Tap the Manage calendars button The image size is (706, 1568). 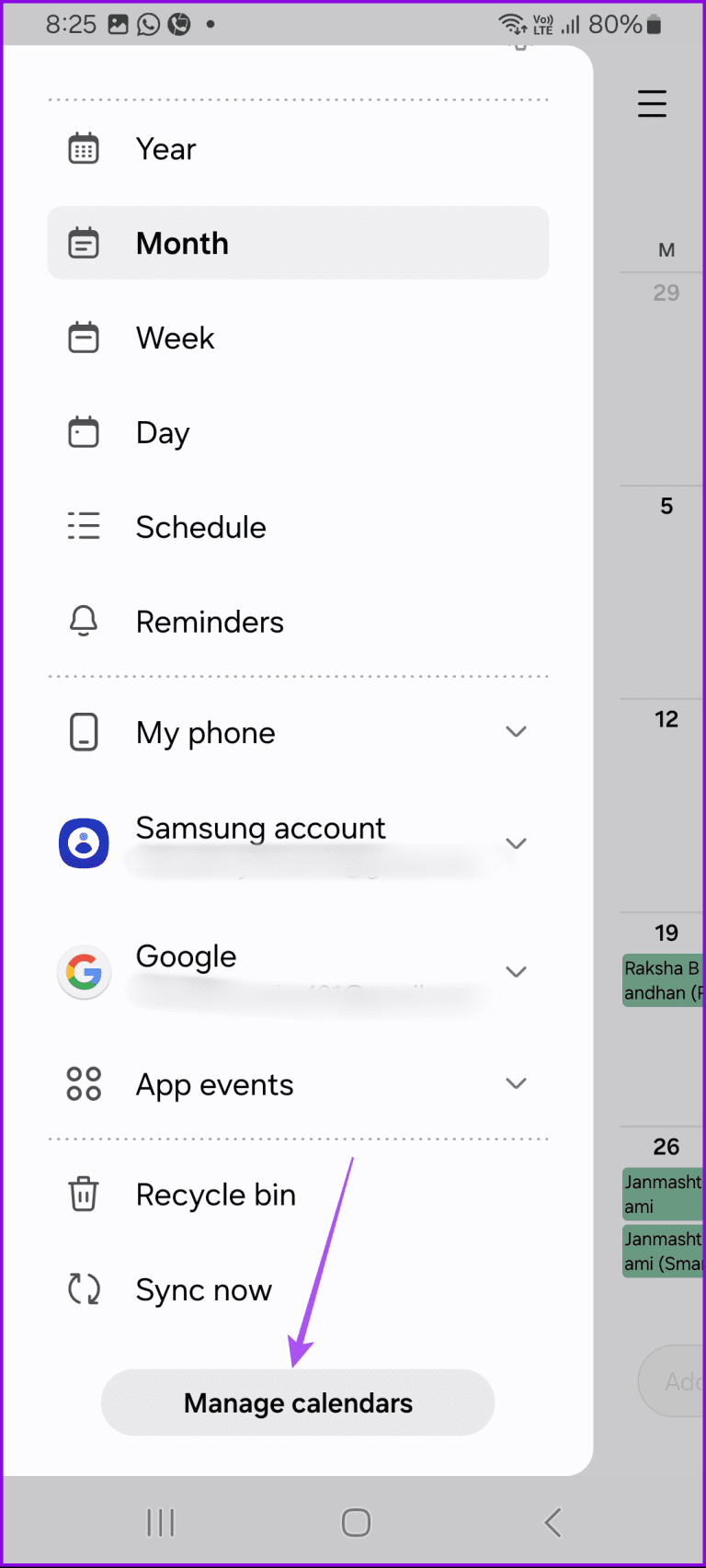tap(297, 1402)
